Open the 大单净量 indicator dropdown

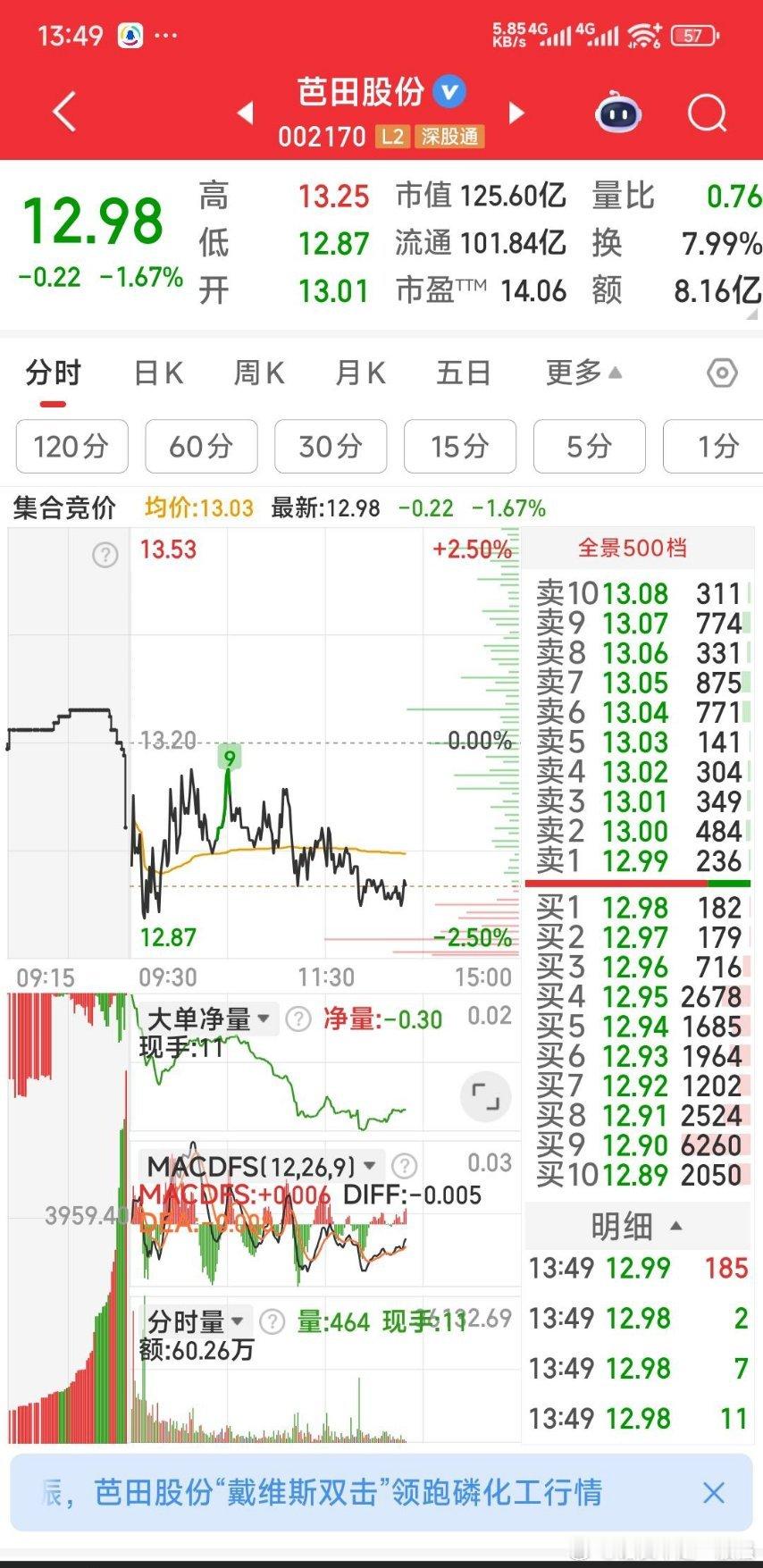pos(208,1019)
